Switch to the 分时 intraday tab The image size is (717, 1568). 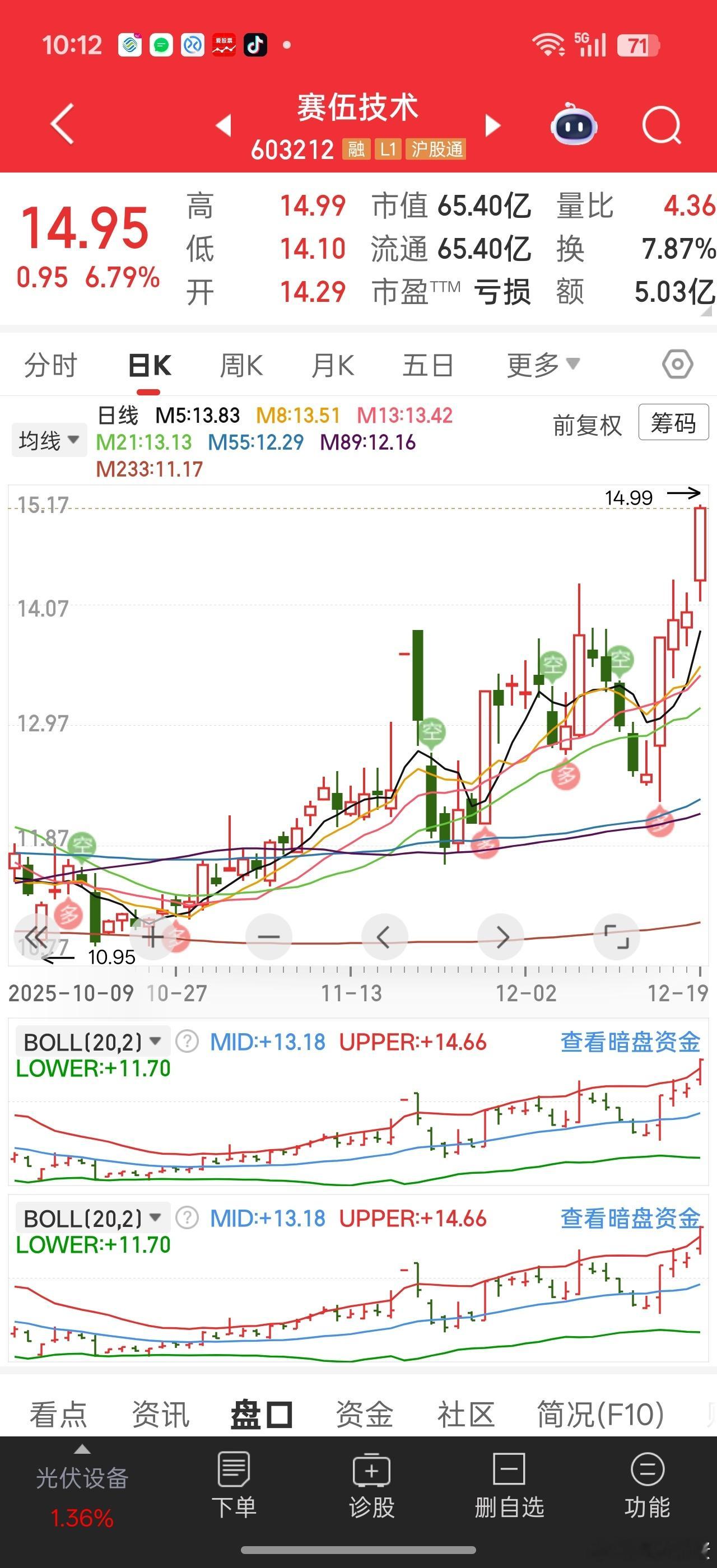[49, 364]
